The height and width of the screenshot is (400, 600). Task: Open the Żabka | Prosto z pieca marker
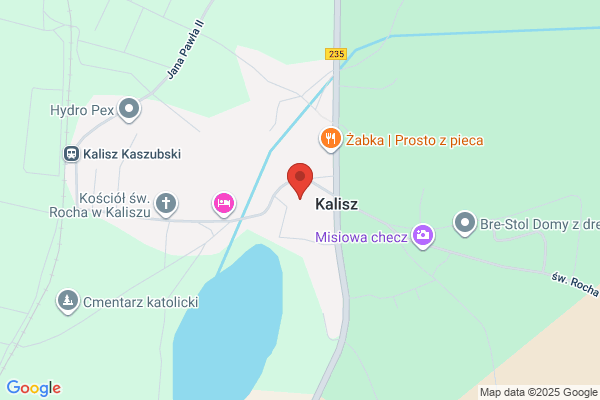[331, 139]
